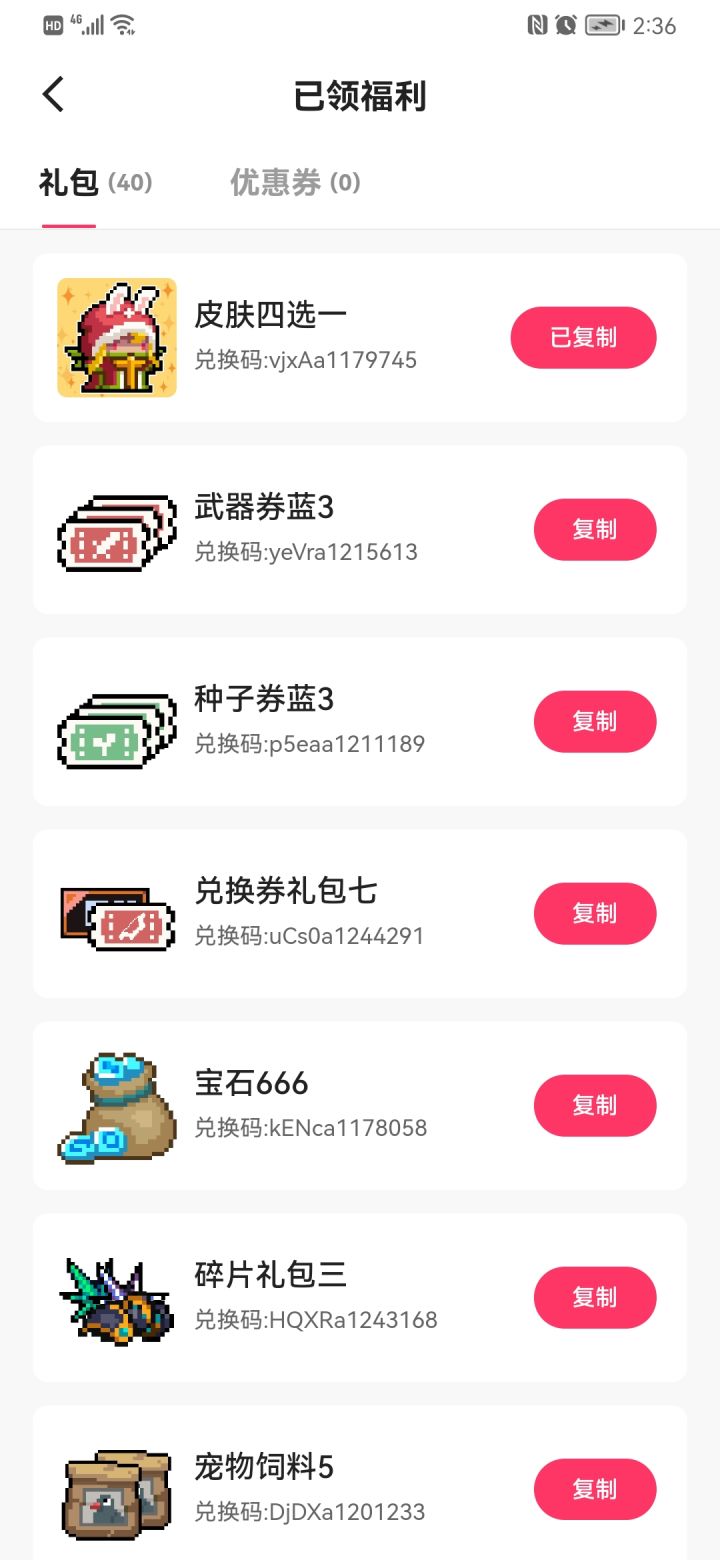Select the 种子券蓝3 green seed ticket icon
Viewport: 720px width, 1560px height.
coord(116,721)
